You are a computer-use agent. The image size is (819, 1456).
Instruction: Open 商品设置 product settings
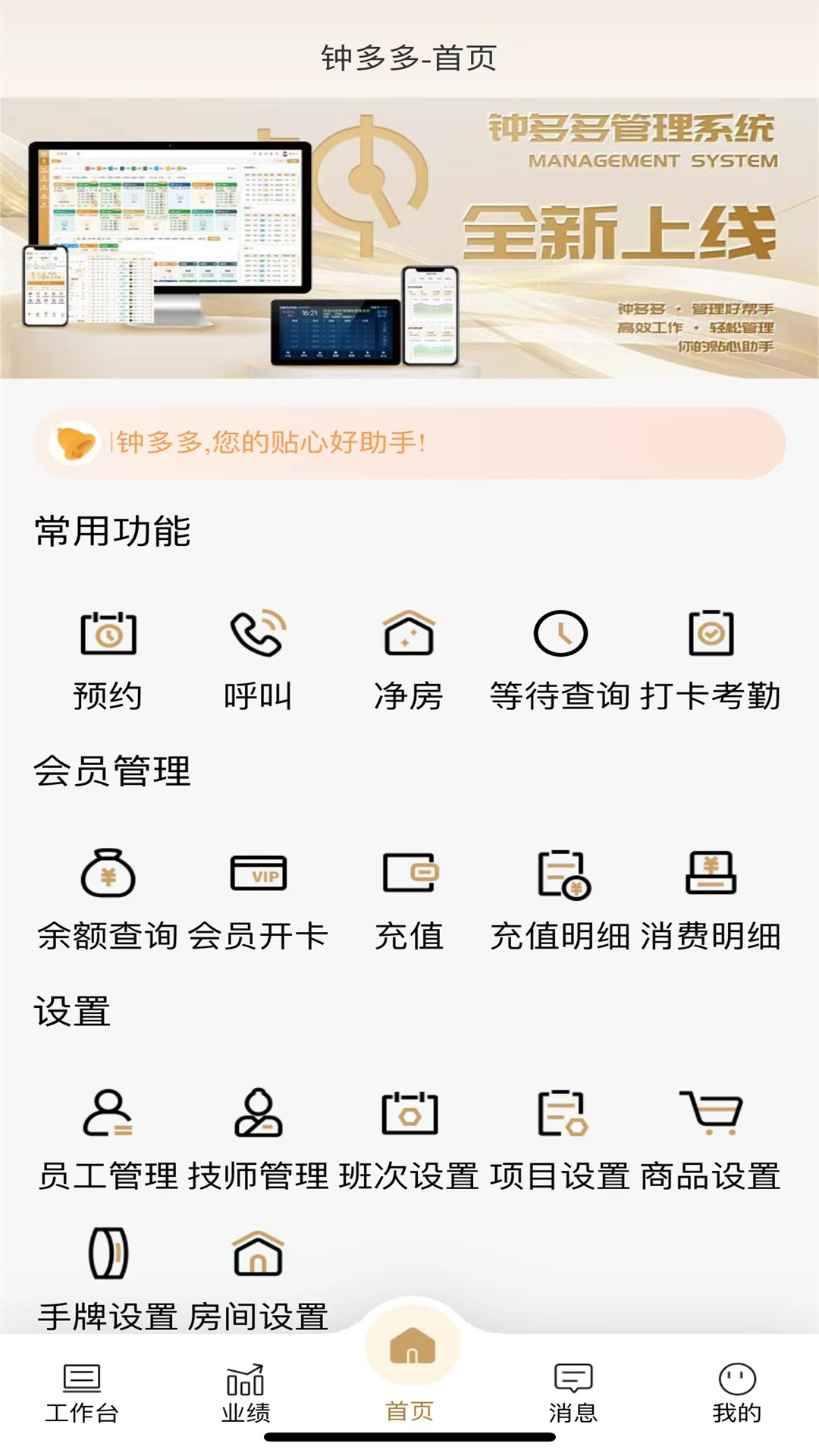coord(711,1139)
